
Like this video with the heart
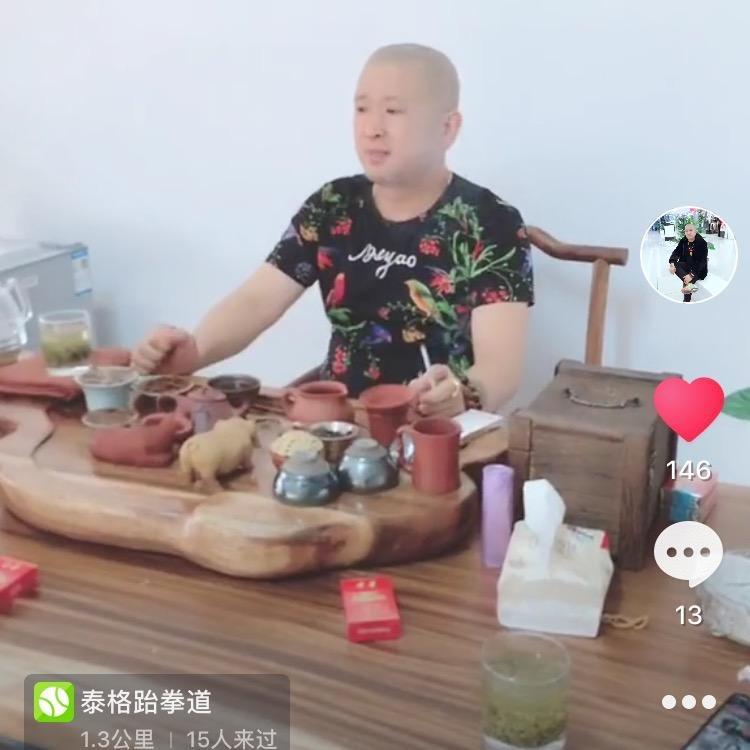point(688,408)
